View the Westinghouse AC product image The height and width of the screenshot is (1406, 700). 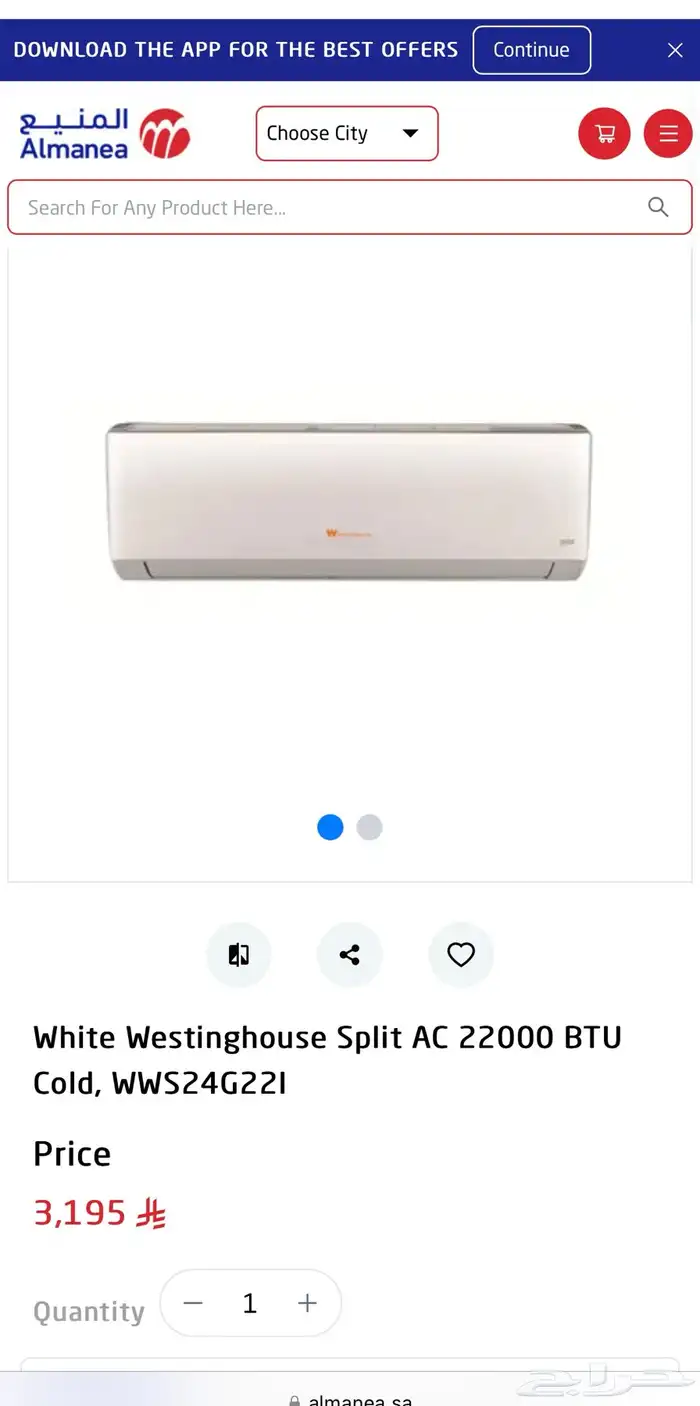[x=349, y=501]
